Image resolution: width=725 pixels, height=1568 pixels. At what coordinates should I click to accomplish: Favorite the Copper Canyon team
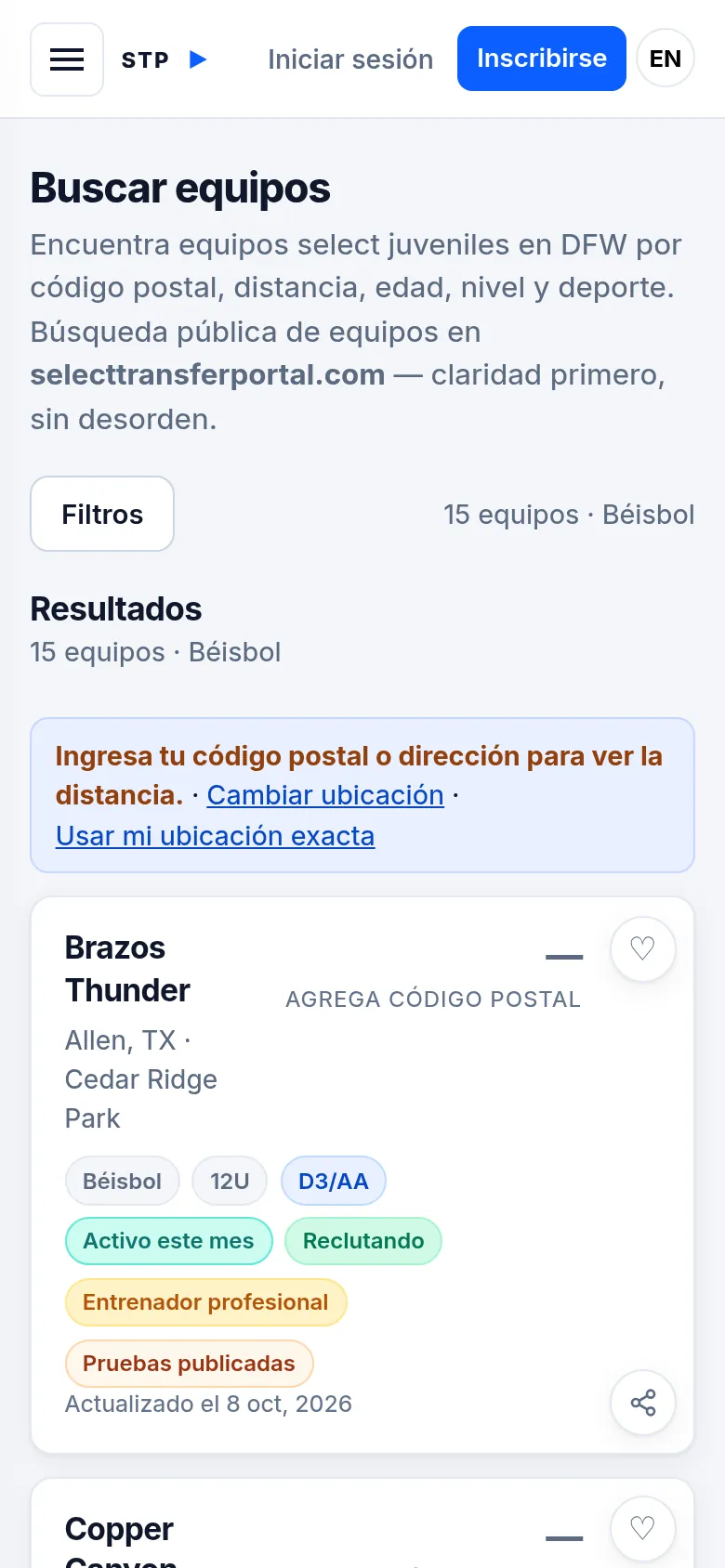(642, 1528)
